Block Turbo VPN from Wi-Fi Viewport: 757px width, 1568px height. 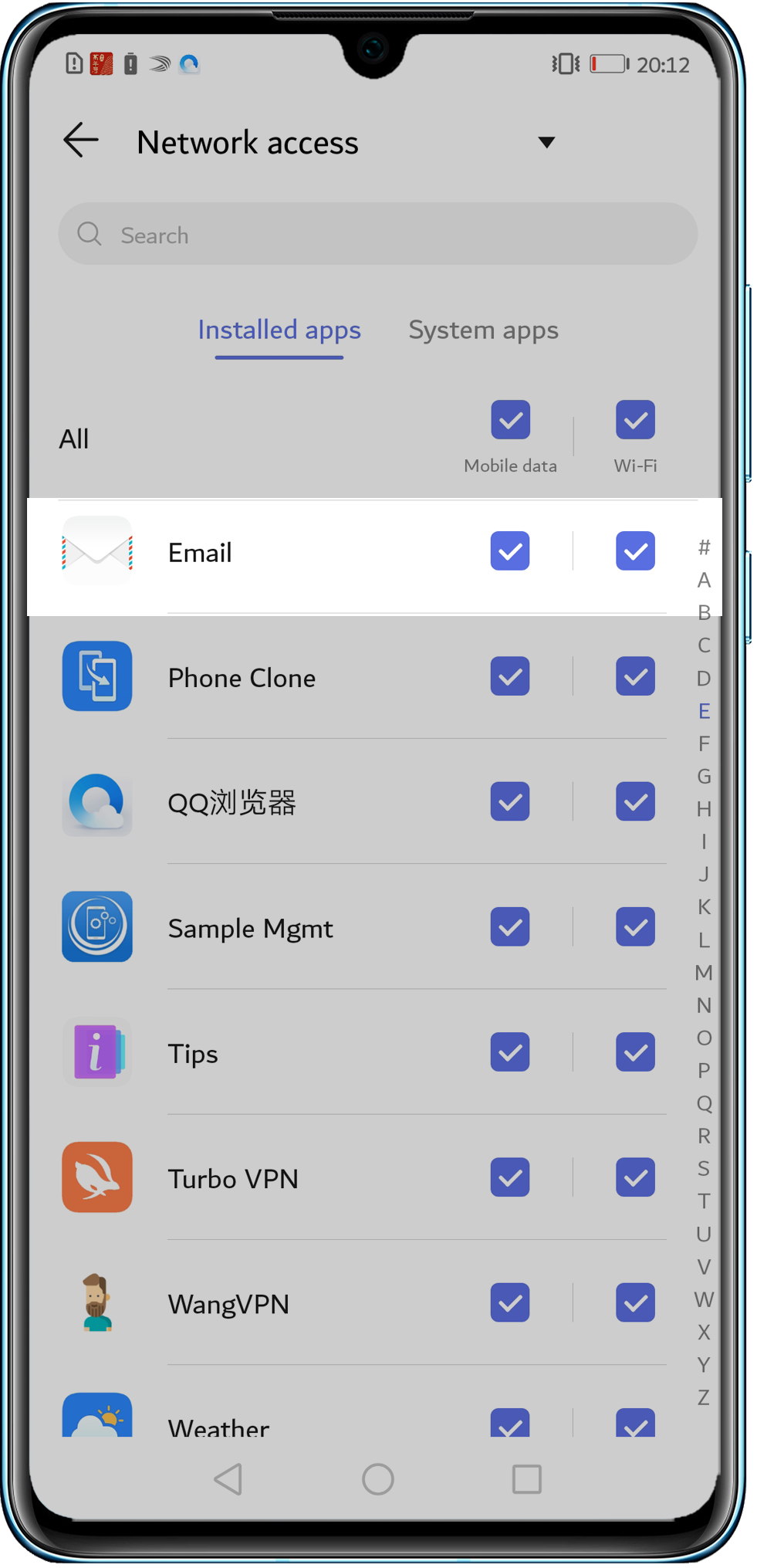635,1177
